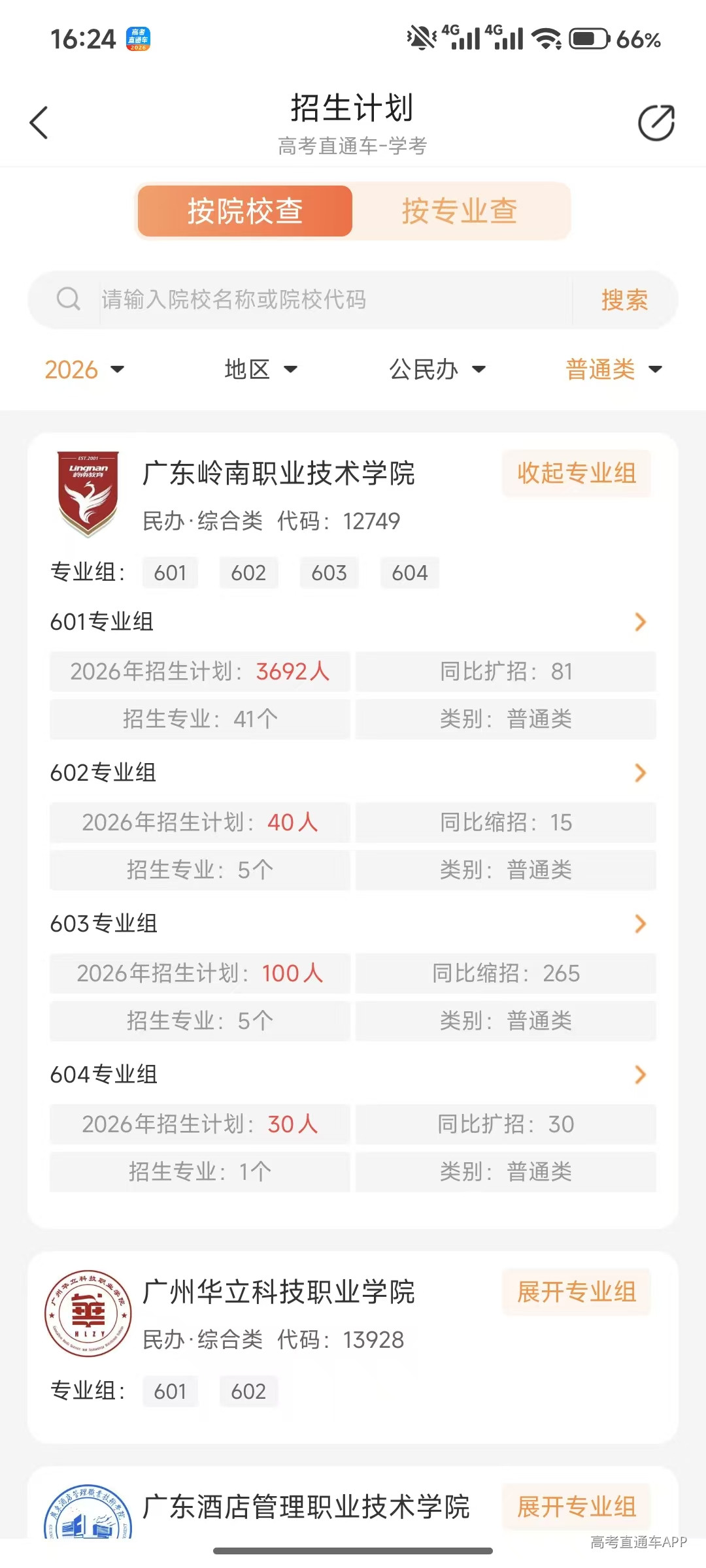Open the 603专业组 details row
706x1568 pixels.
(x=353, y=924)
